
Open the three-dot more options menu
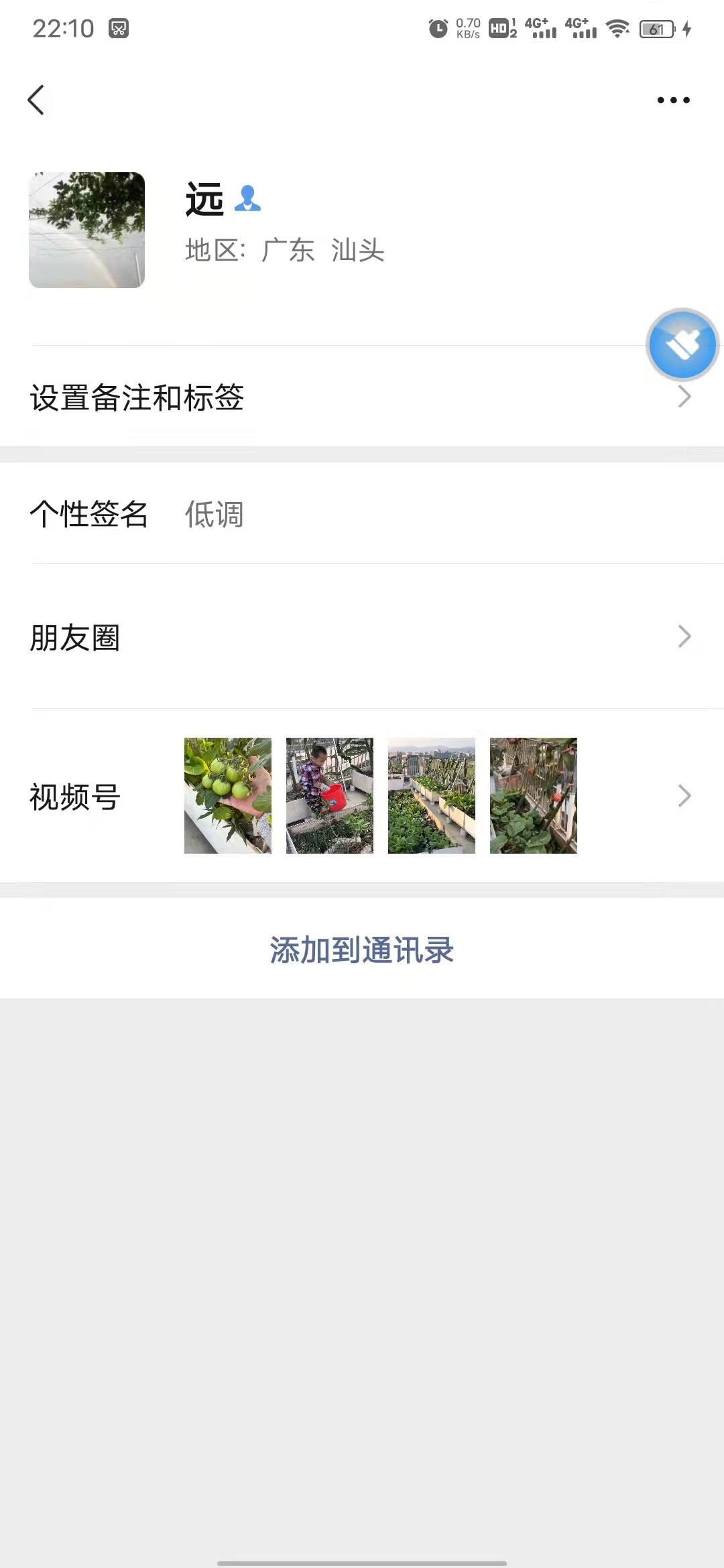point(673,101)
